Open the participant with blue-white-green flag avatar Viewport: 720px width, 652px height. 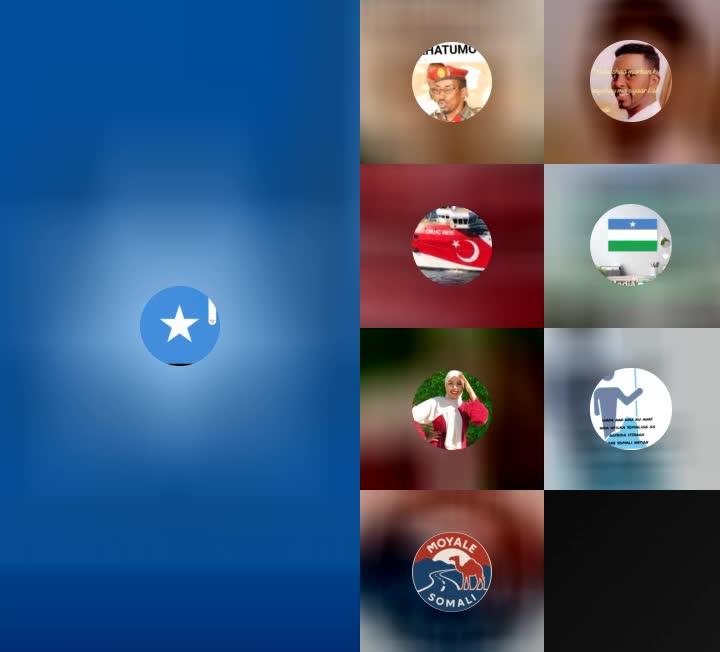(x=631, y=245)
